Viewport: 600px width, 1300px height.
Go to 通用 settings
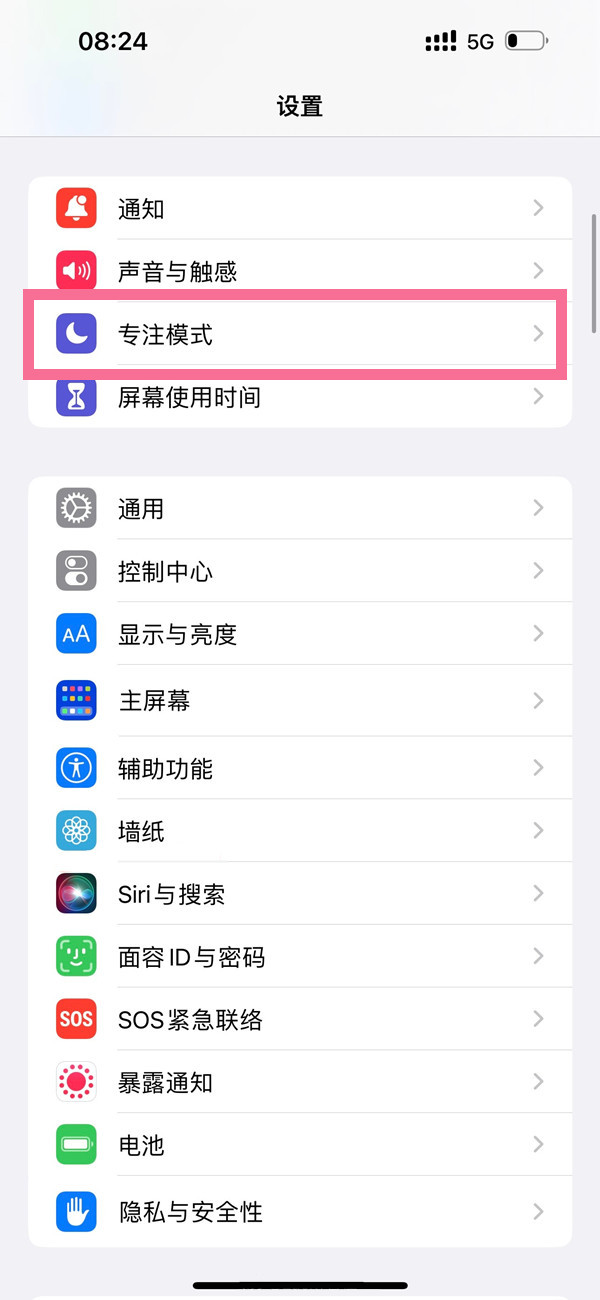tap(300, 508)
